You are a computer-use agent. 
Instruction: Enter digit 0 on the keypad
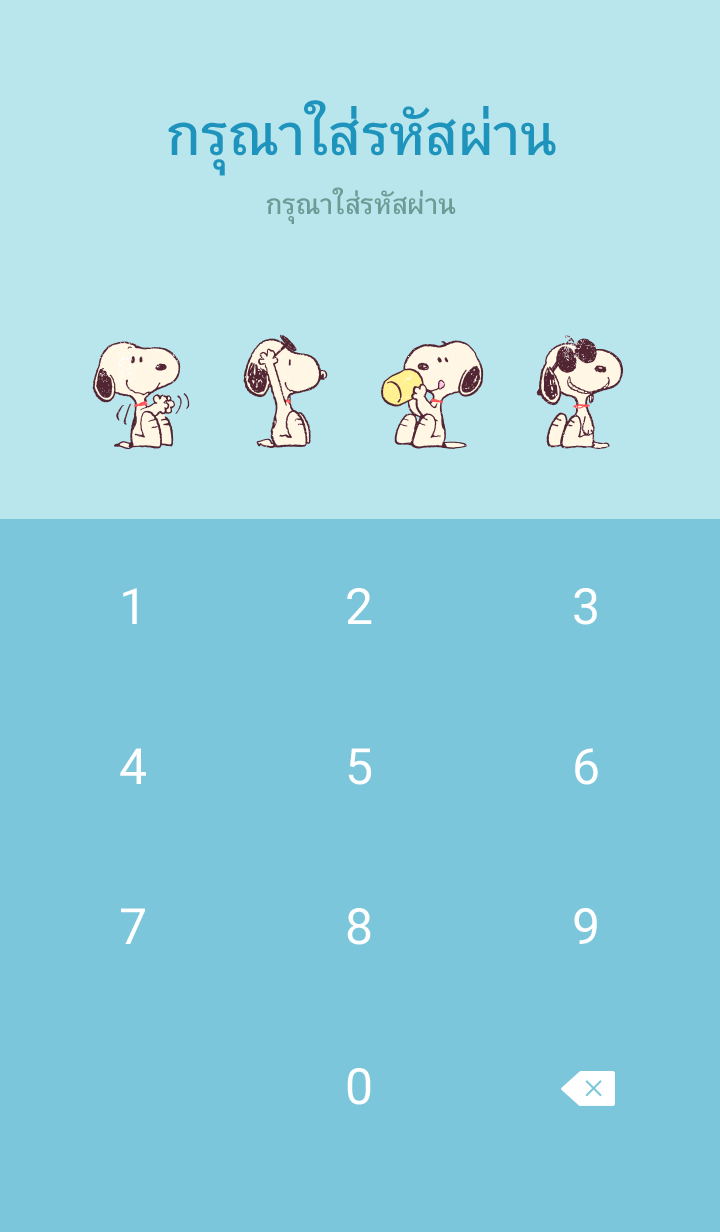coord(359,1087)
